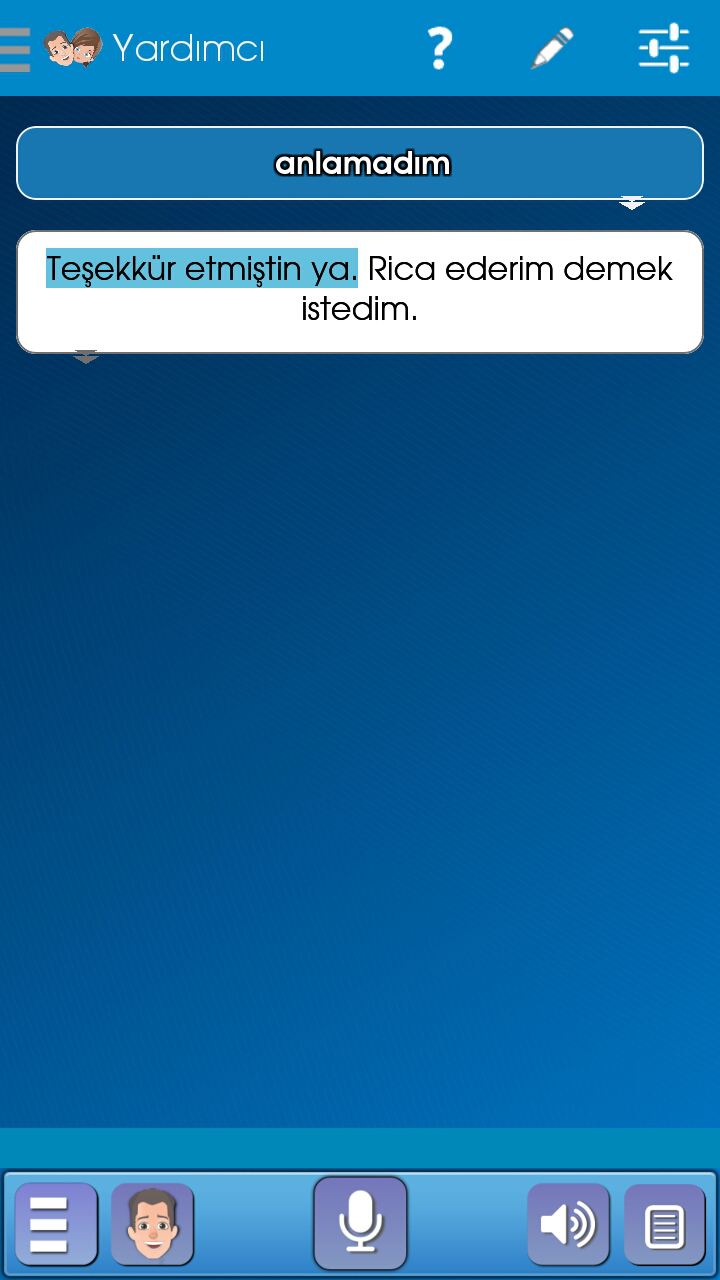Open the avatar face button
Viewport: 720px width, 1280px height.
click(x=152, y=1224)
